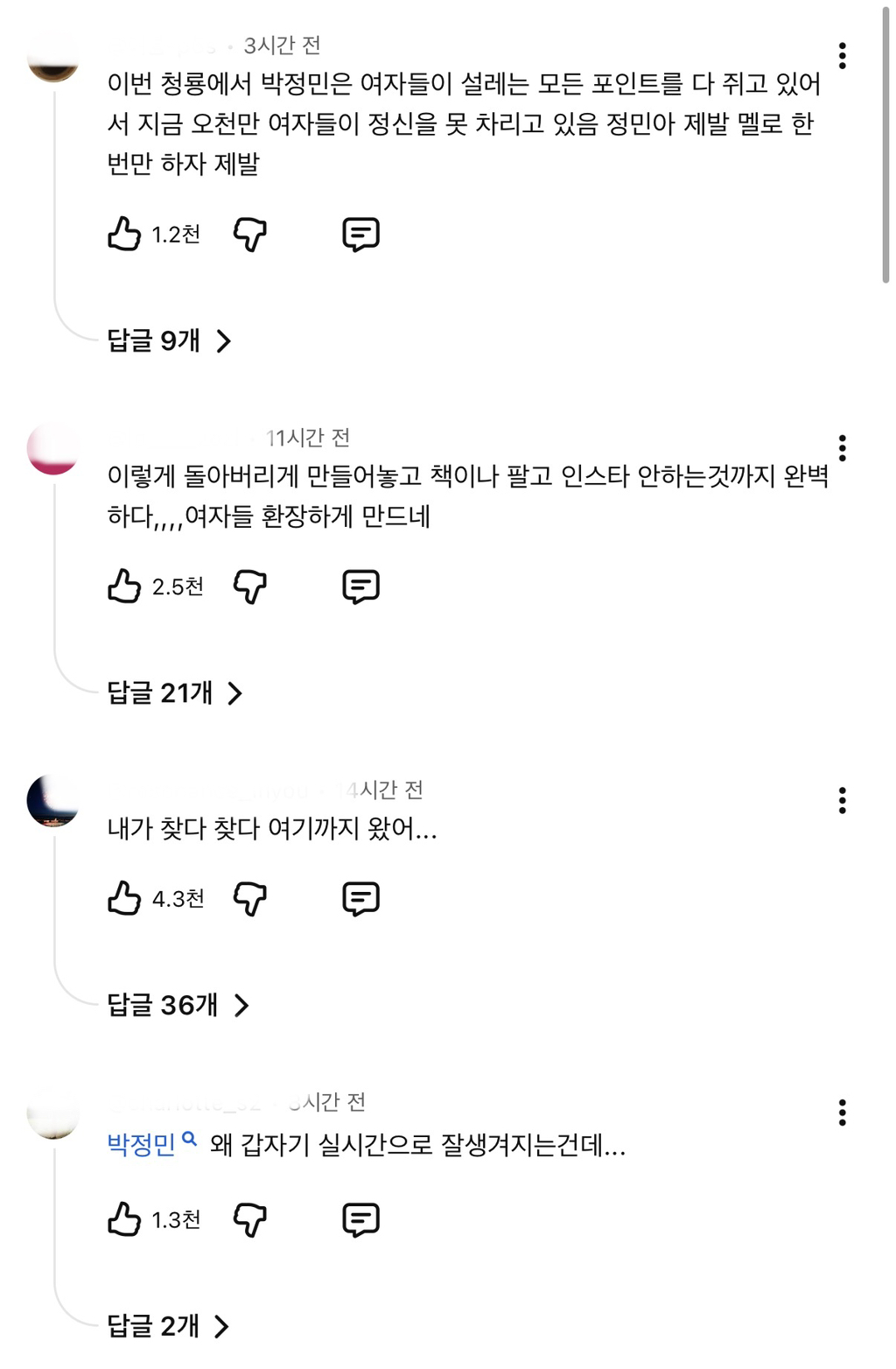Expand 답글 36개 replies
The height and width of the screenshot is (1369, 896).
click(178, 1005)
